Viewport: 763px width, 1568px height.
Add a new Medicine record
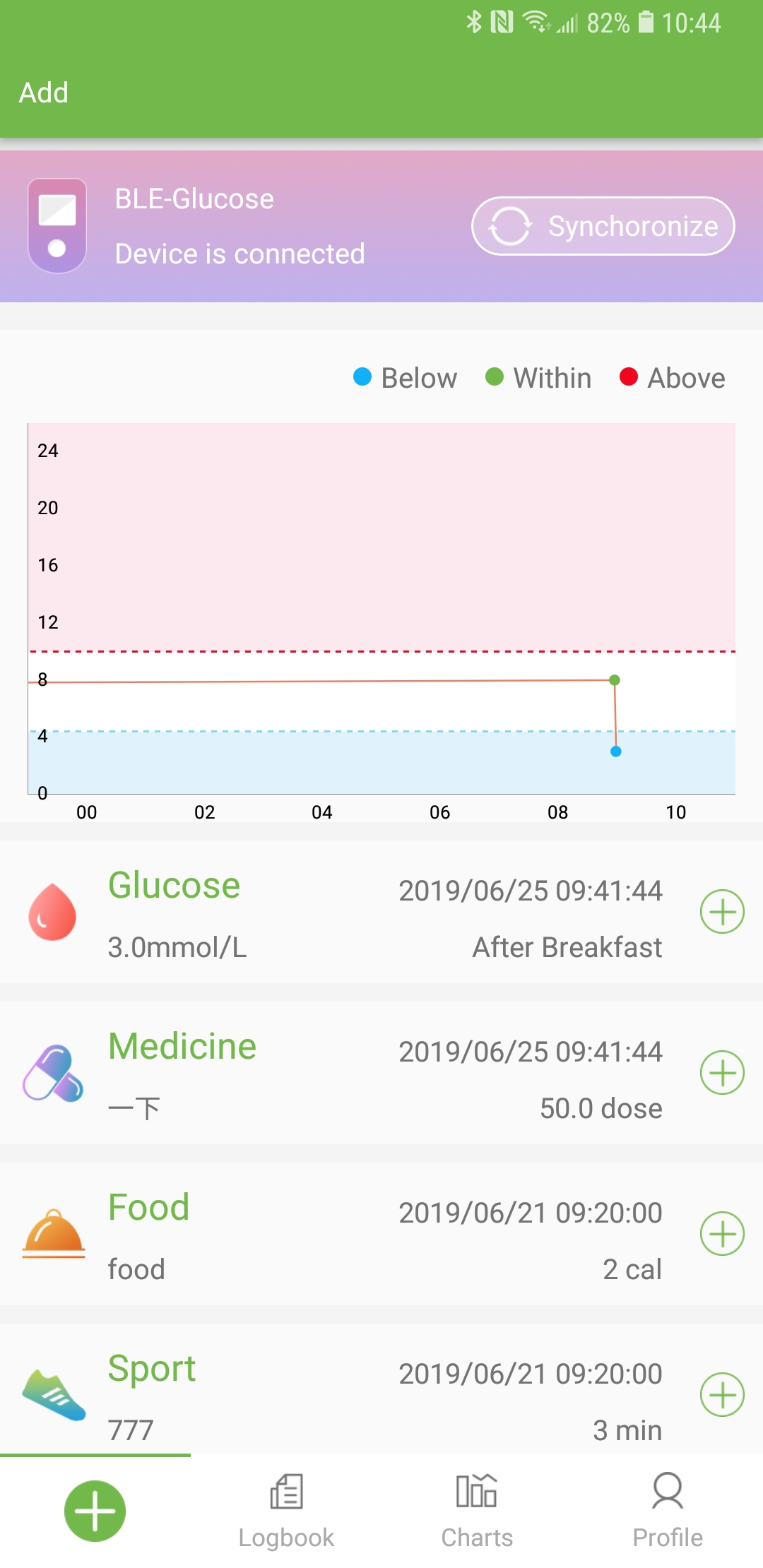pyautogui.click(x=722, y=1073)
